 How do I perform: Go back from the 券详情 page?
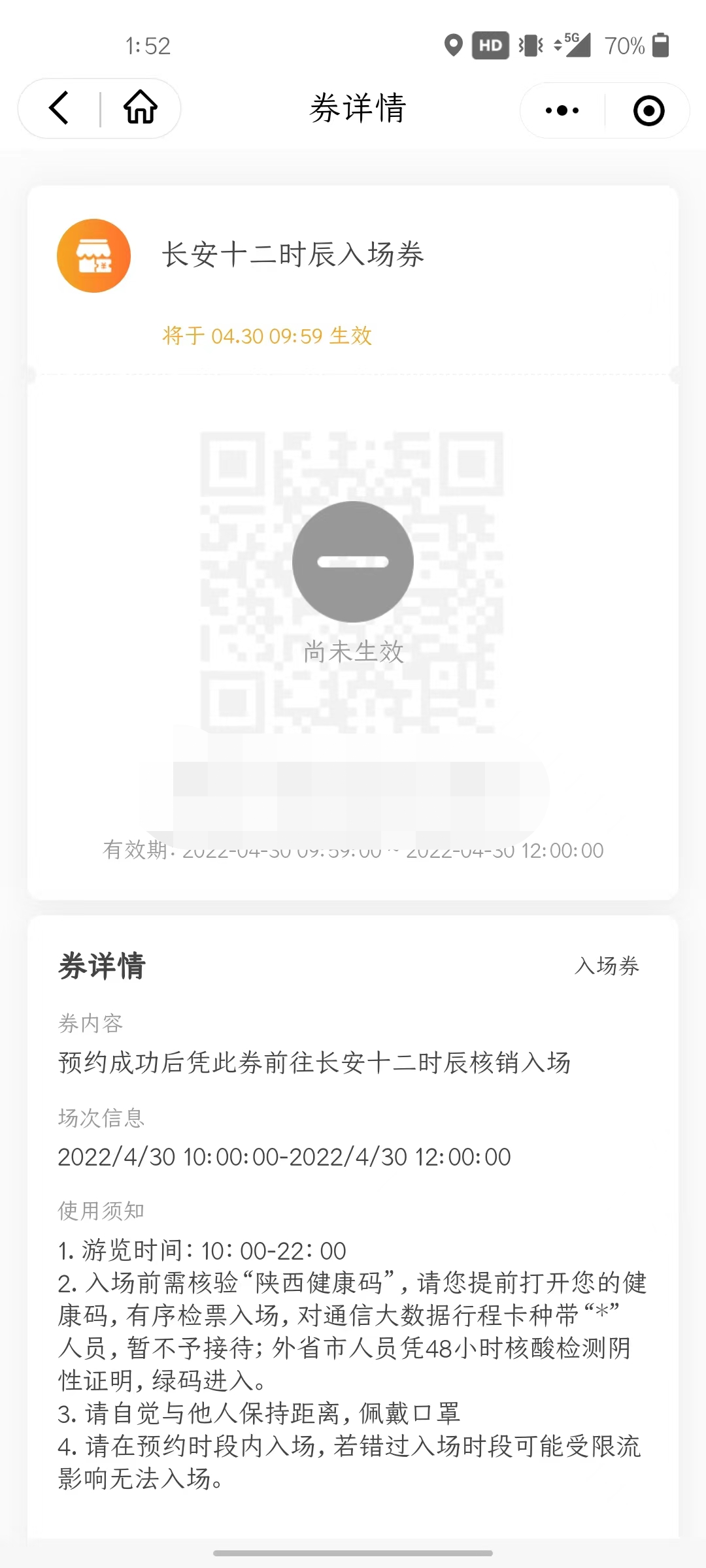pos(59,108)
